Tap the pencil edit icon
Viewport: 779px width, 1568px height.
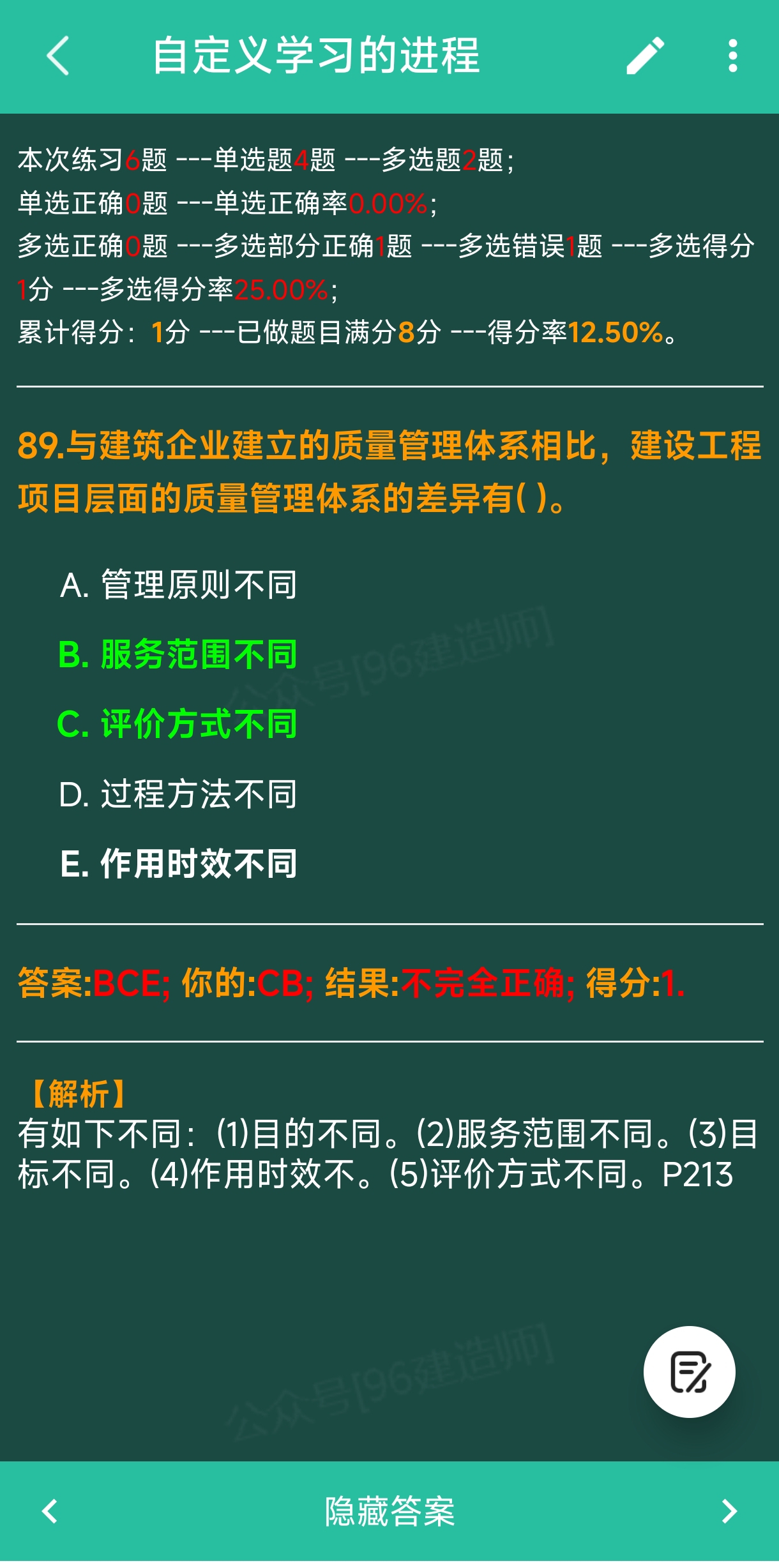click(645, 56)
